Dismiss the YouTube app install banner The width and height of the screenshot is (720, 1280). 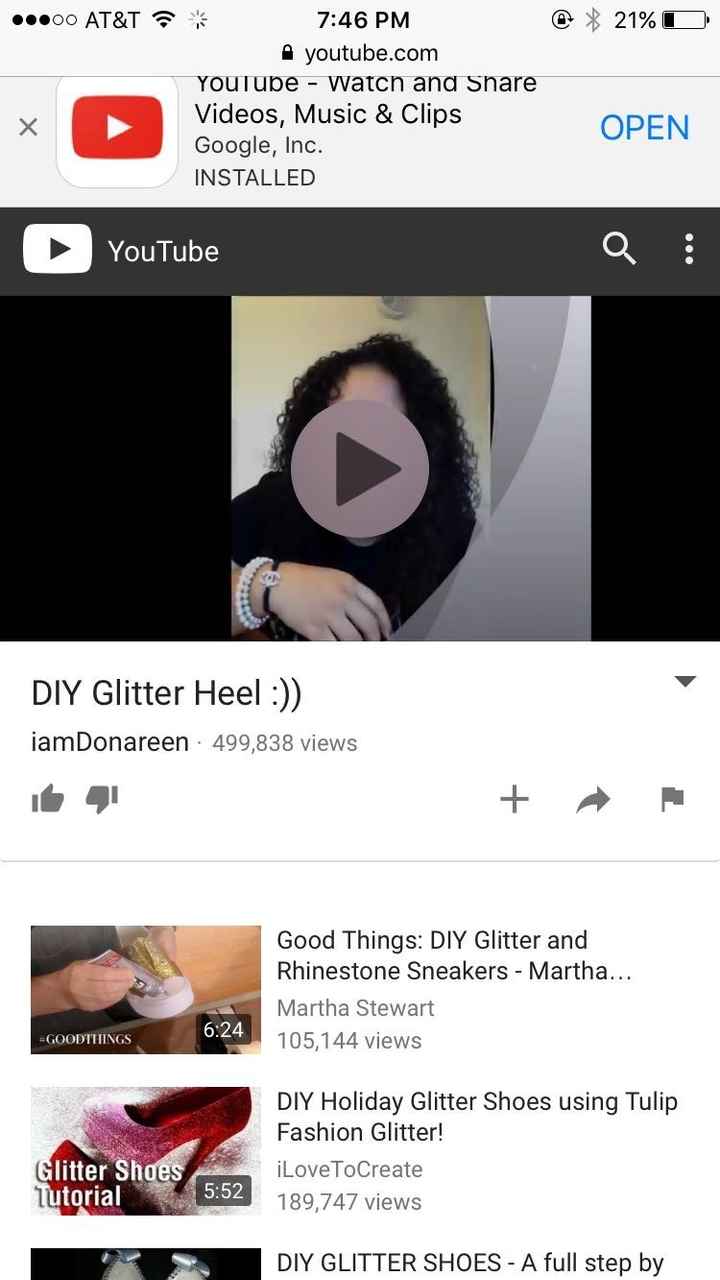click(28, 128)
